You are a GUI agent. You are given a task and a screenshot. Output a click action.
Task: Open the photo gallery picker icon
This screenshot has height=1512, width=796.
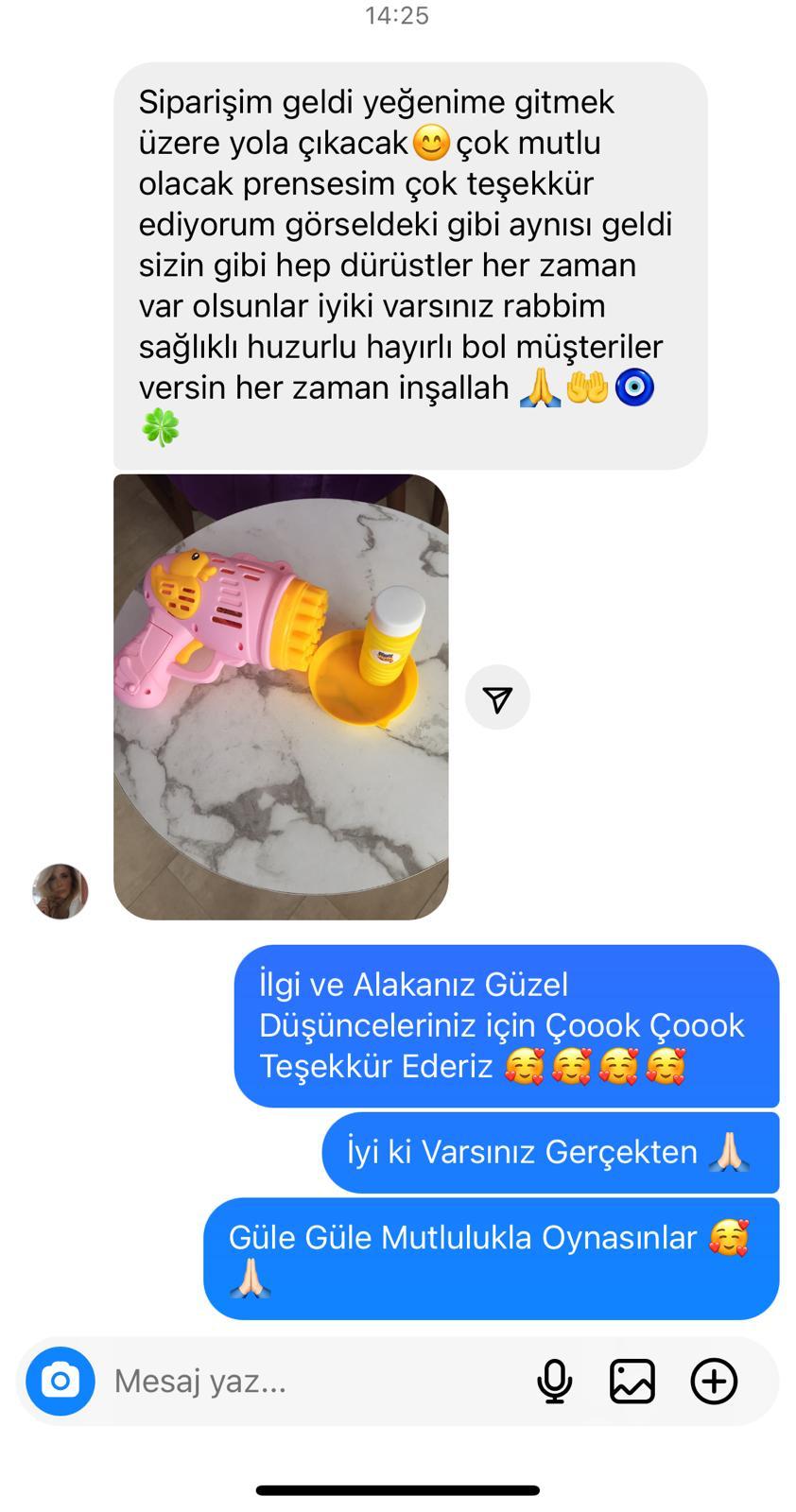pos(632,1381)
